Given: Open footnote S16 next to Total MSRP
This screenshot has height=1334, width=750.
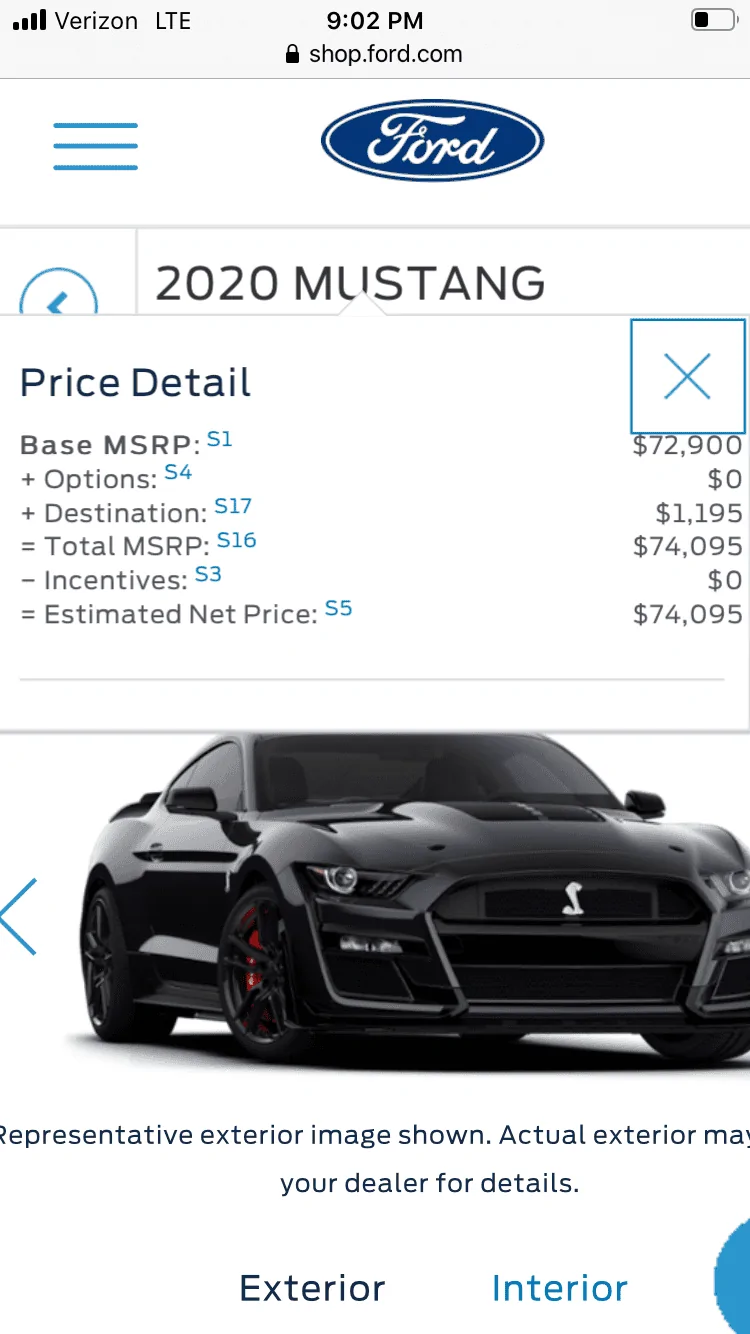Looking at the screenshot, I should click(236, 540).
